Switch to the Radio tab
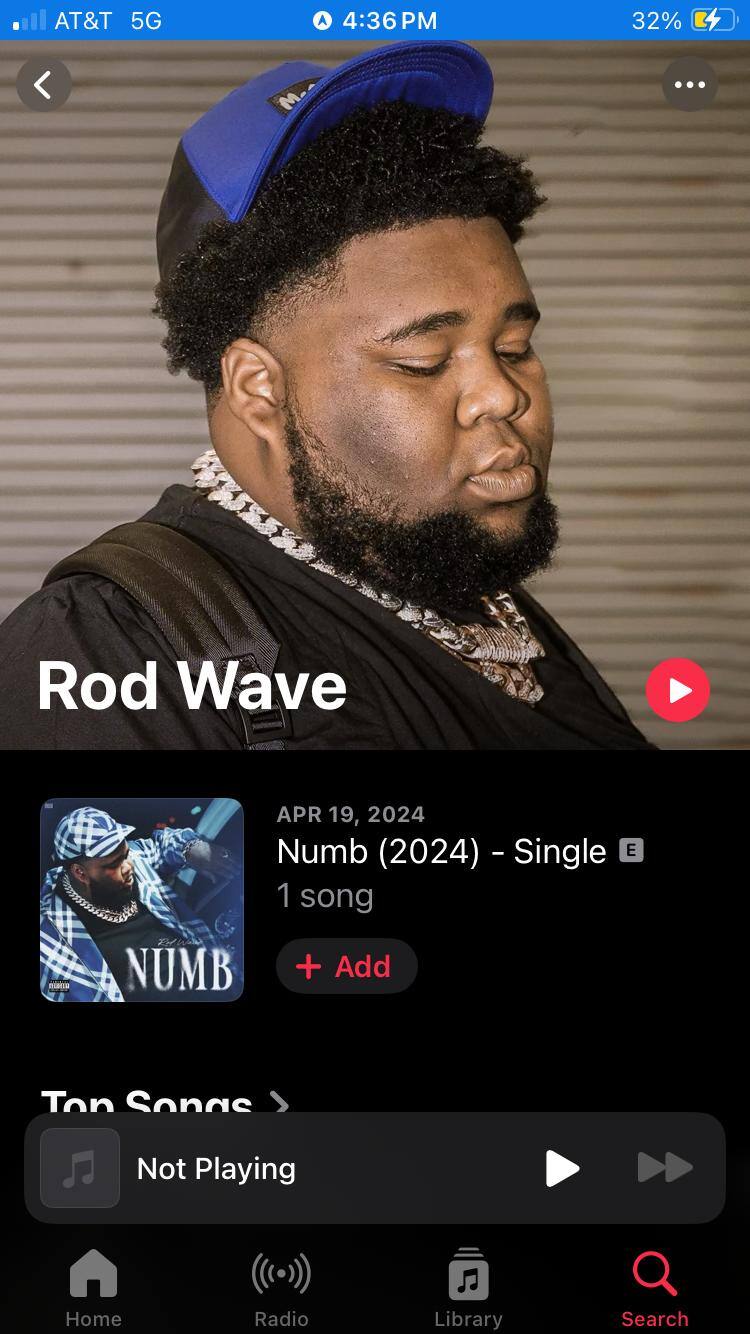 [281, 1288]
